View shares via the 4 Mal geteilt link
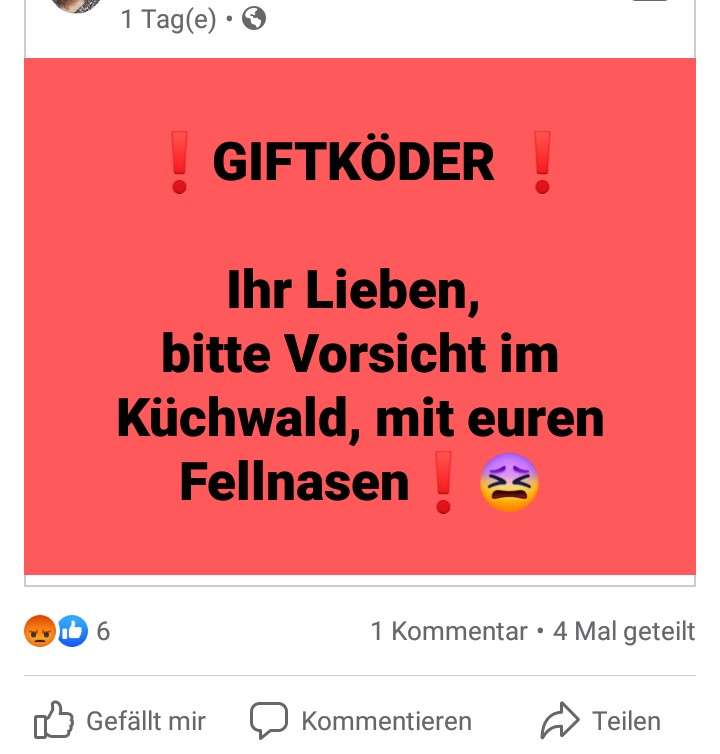This screenshot has height=754, width=720. [x=623, y=631]
